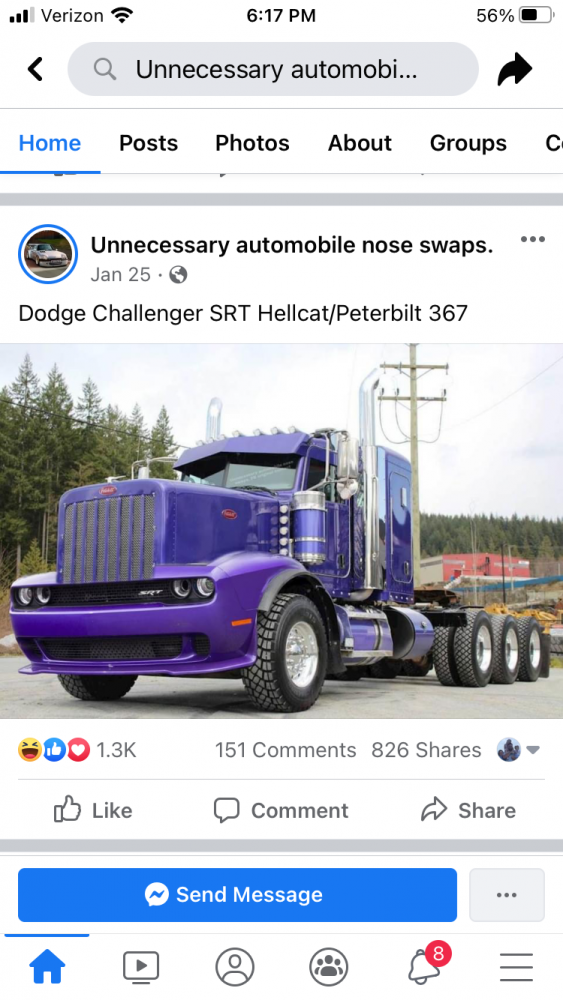Open the hamburger menu tab
The width and height of the screenshot is (563, 1000).
pyautogui.click(x=516, y=967)
